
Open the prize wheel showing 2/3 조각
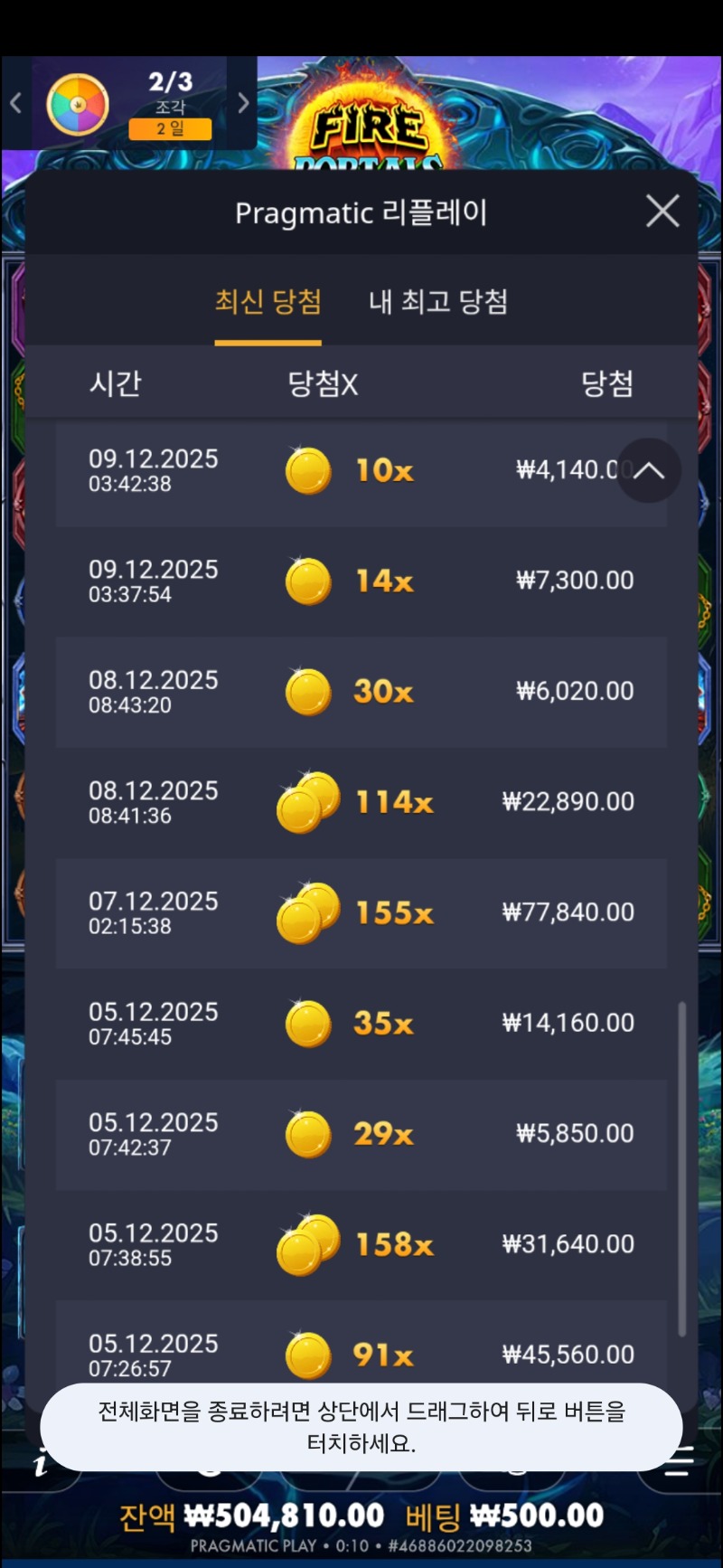[x=78, y=105]
